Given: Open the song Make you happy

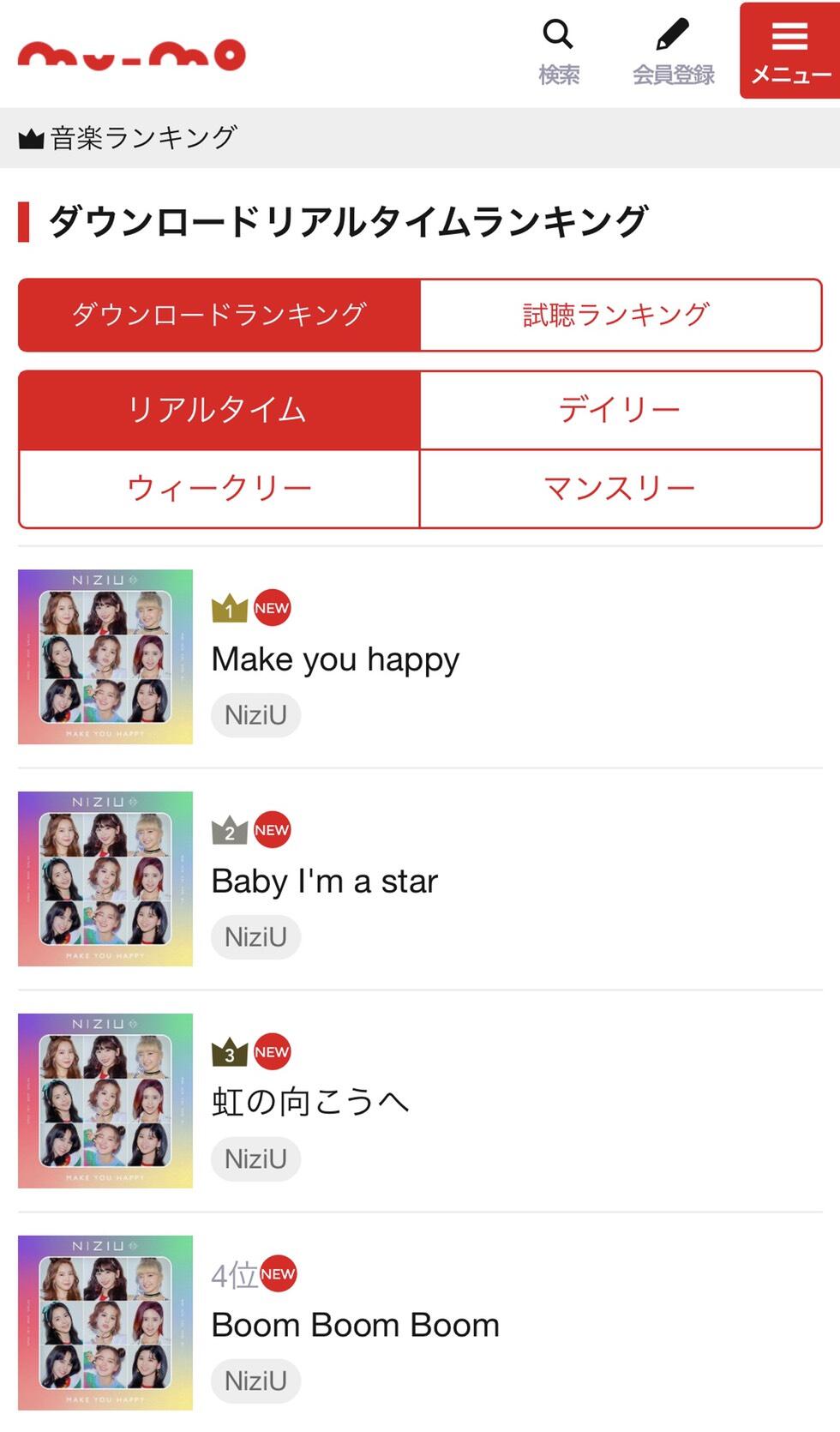Looking at the screenshot, I should tap(335, 659).
